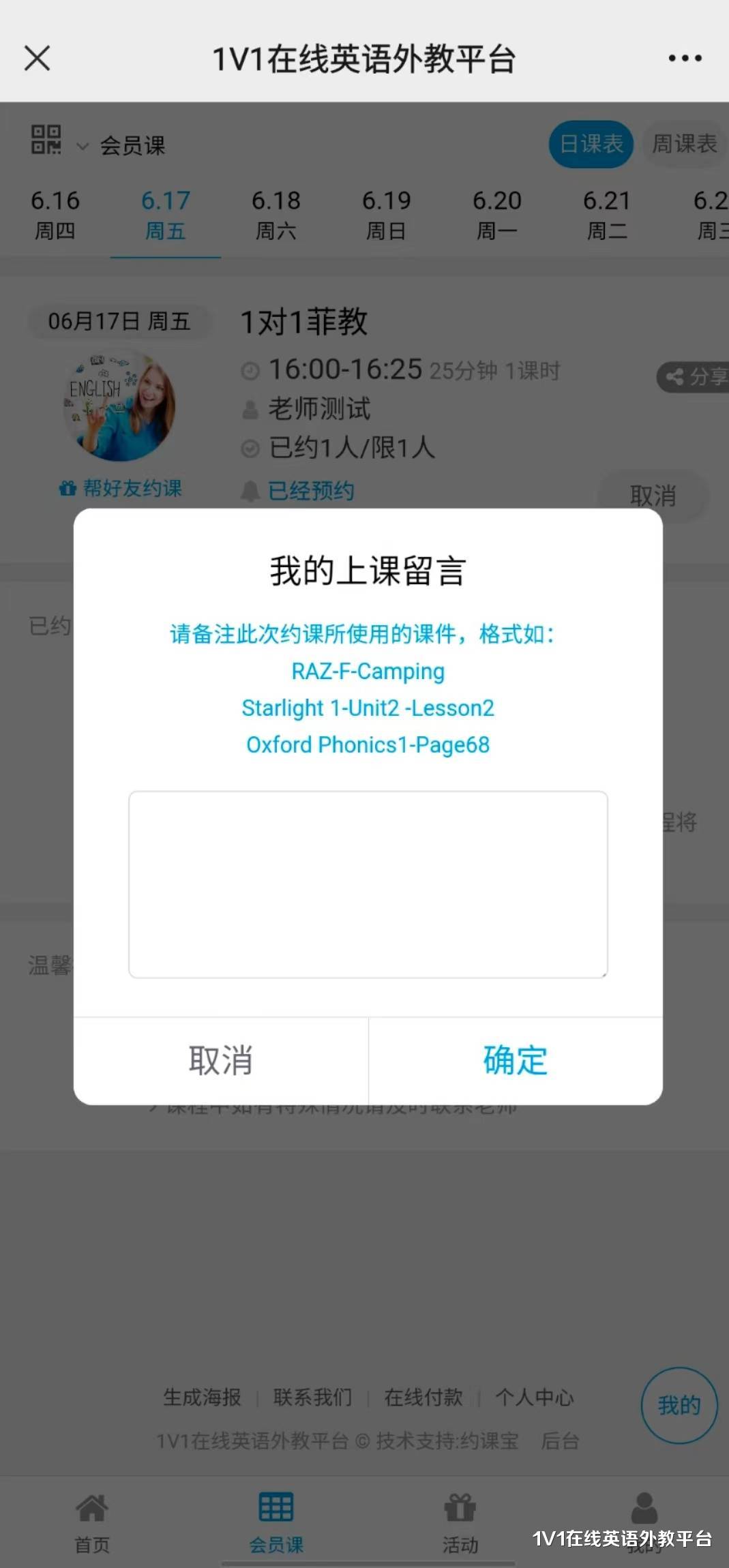
Task: Open 联系我们 link
Action: (312, 1398)
